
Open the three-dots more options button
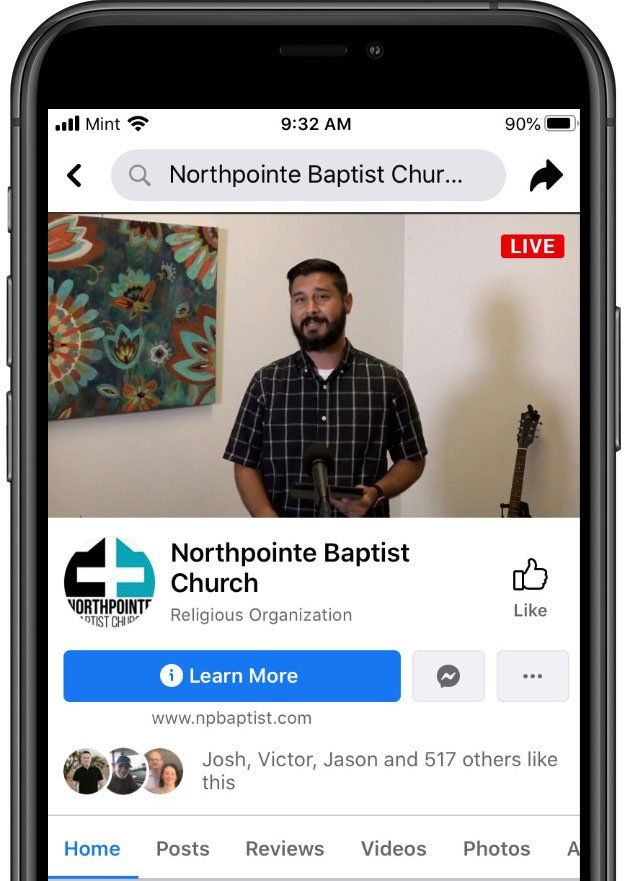click(x=532, y=676)
